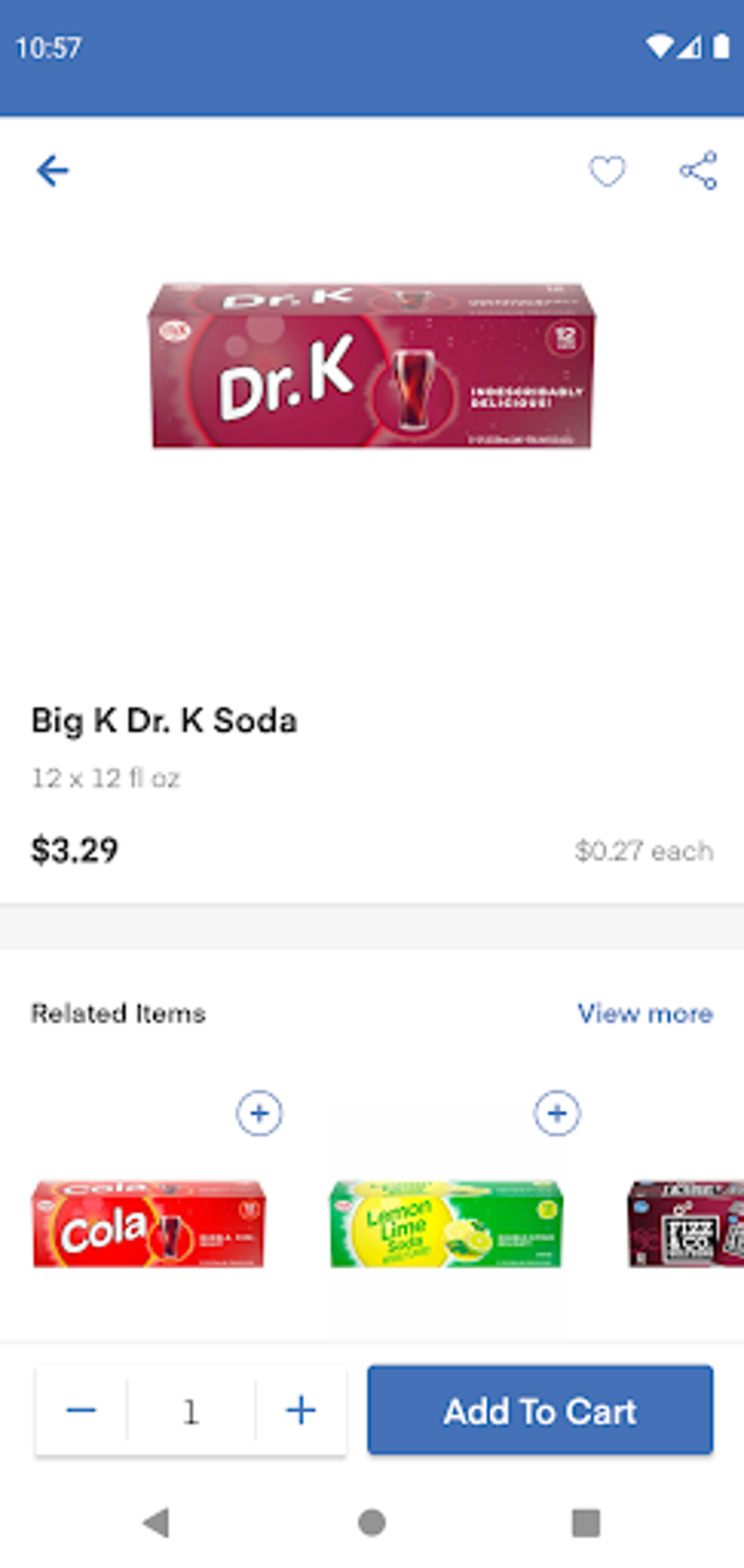Increase quantity with the plus control

click(x=300, y=1410)
